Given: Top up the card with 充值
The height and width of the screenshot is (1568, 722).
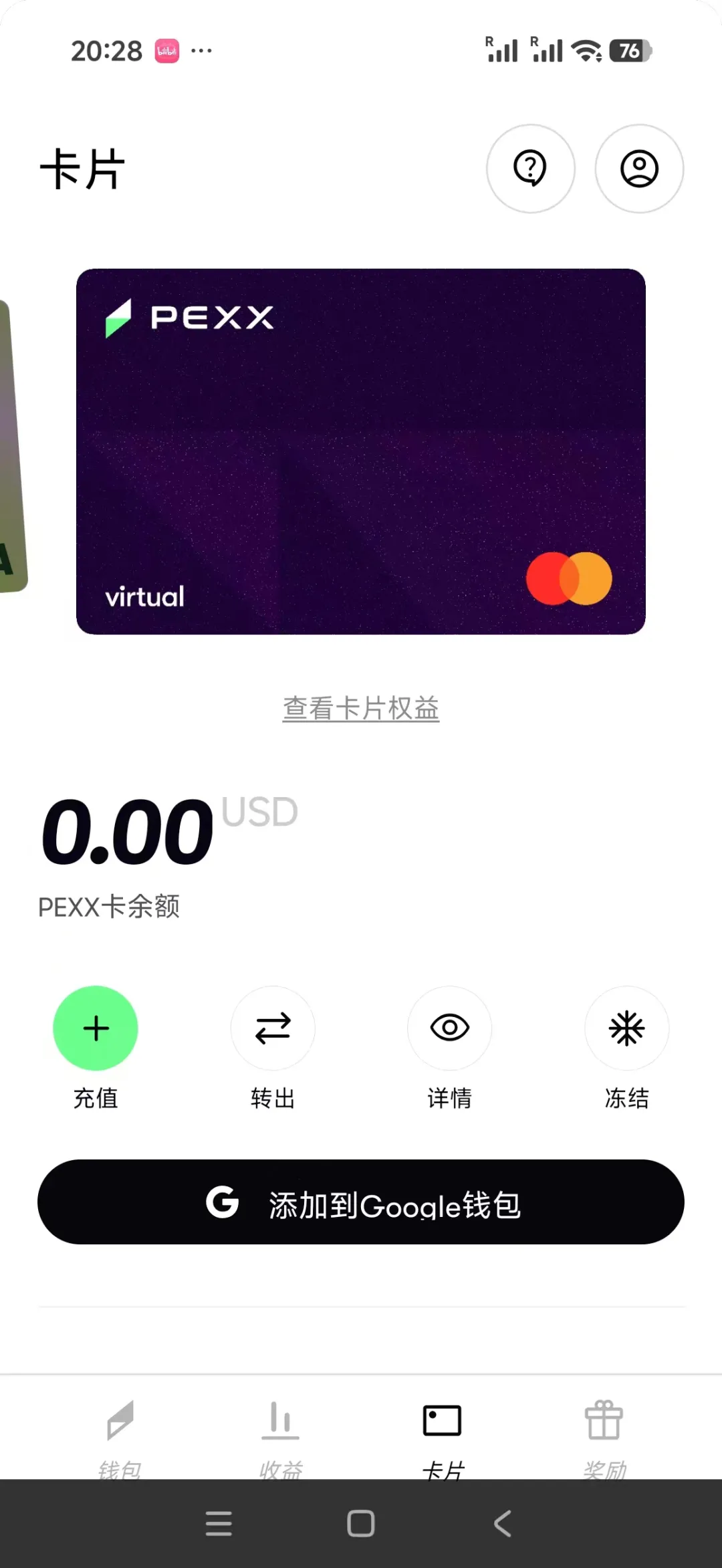Looking at the screenshot, I should [x=96, y=1028].
